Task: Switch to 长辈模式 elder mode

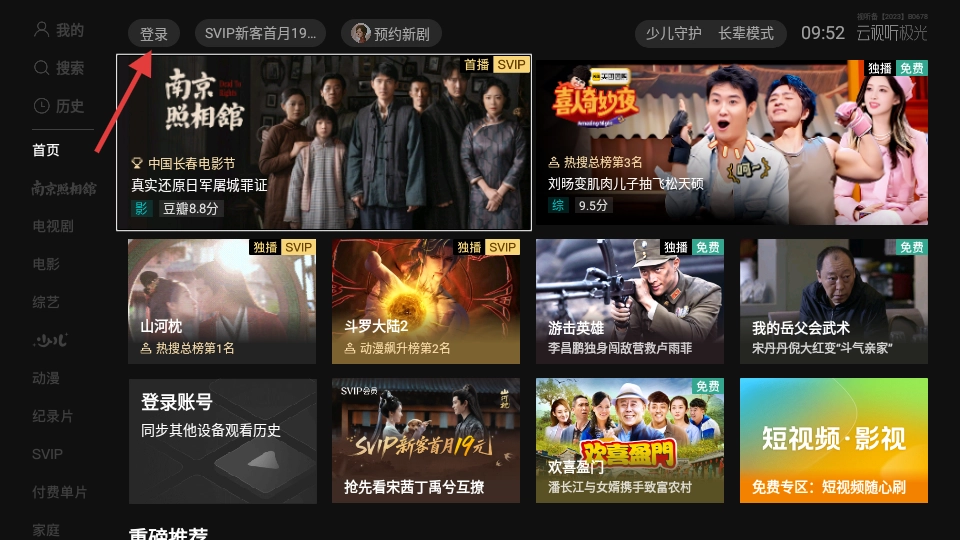Action: (x=746, y=34)
